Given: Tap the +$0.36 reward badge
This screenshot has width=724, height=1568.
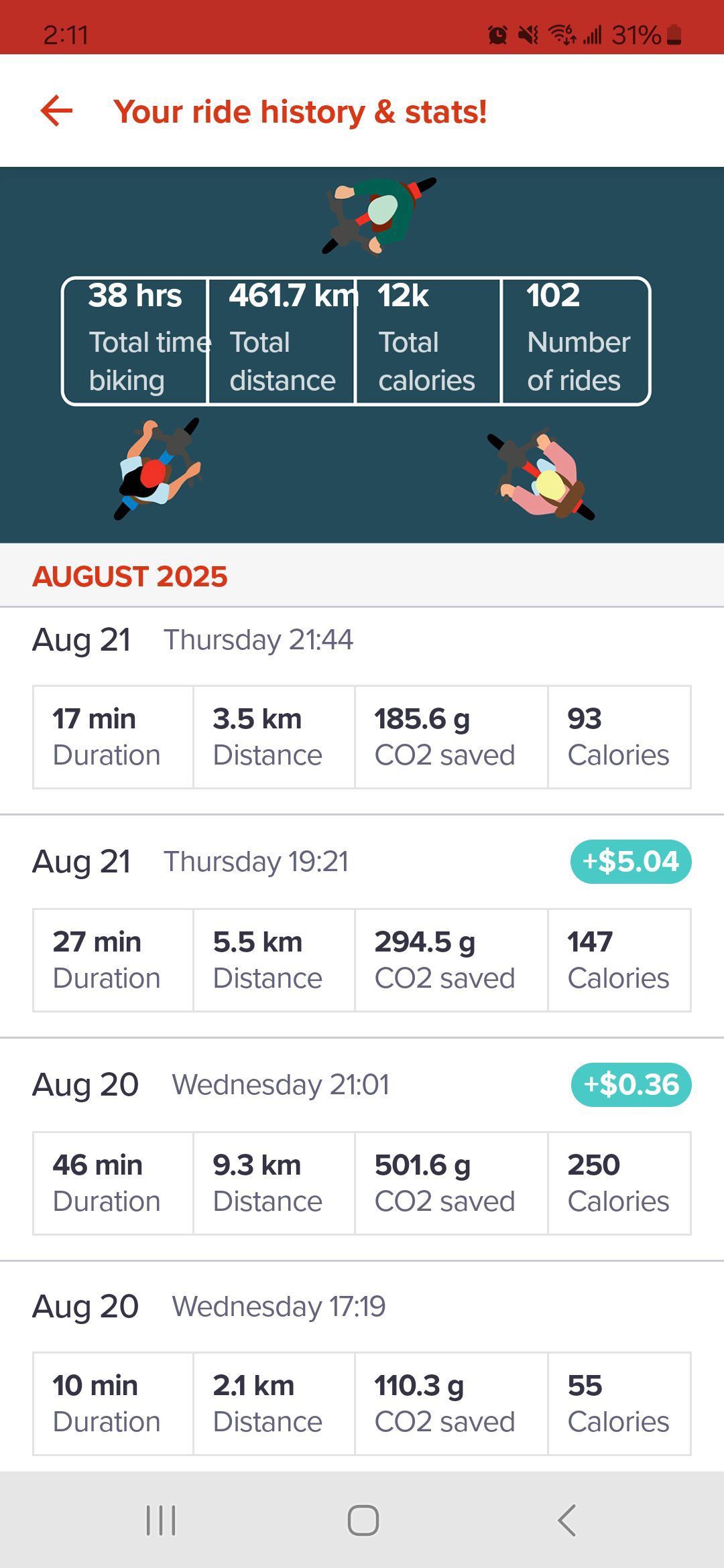Looking at the screenshot, I should pyautogui.click(x=631, y=1084).
